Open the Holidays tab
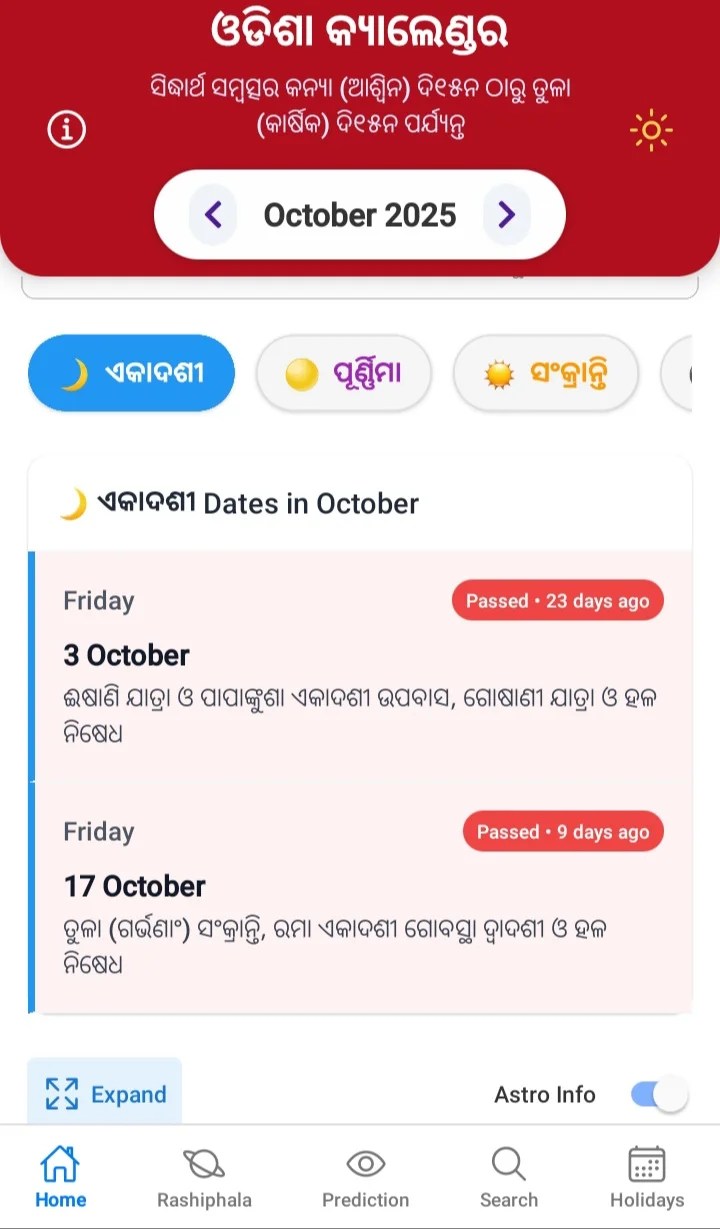720x1229 pixels. click(647, 1178)
